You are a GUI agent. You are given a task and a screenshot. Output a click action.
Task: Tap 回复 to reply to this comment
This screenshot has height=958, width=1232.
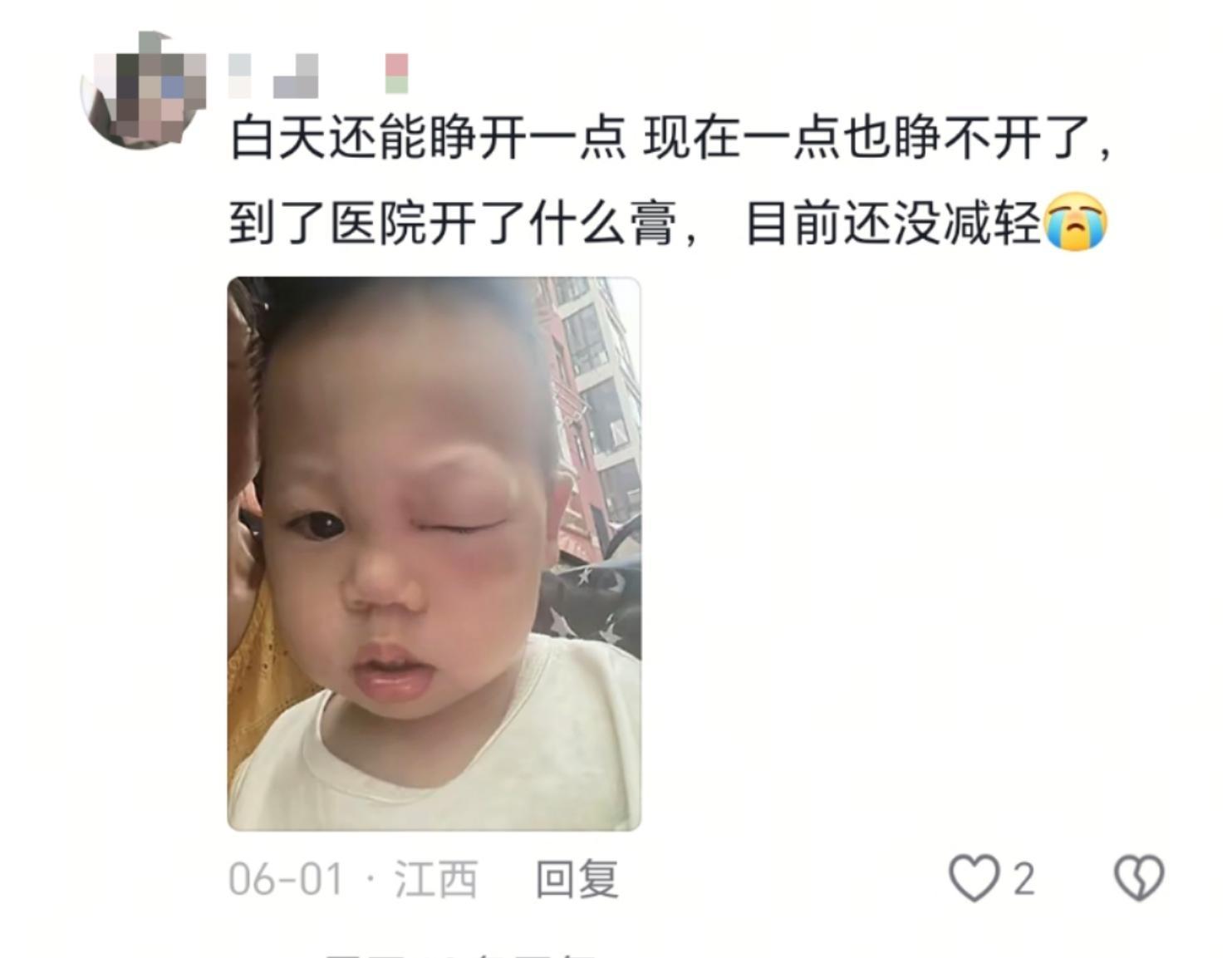coord(577,879)
